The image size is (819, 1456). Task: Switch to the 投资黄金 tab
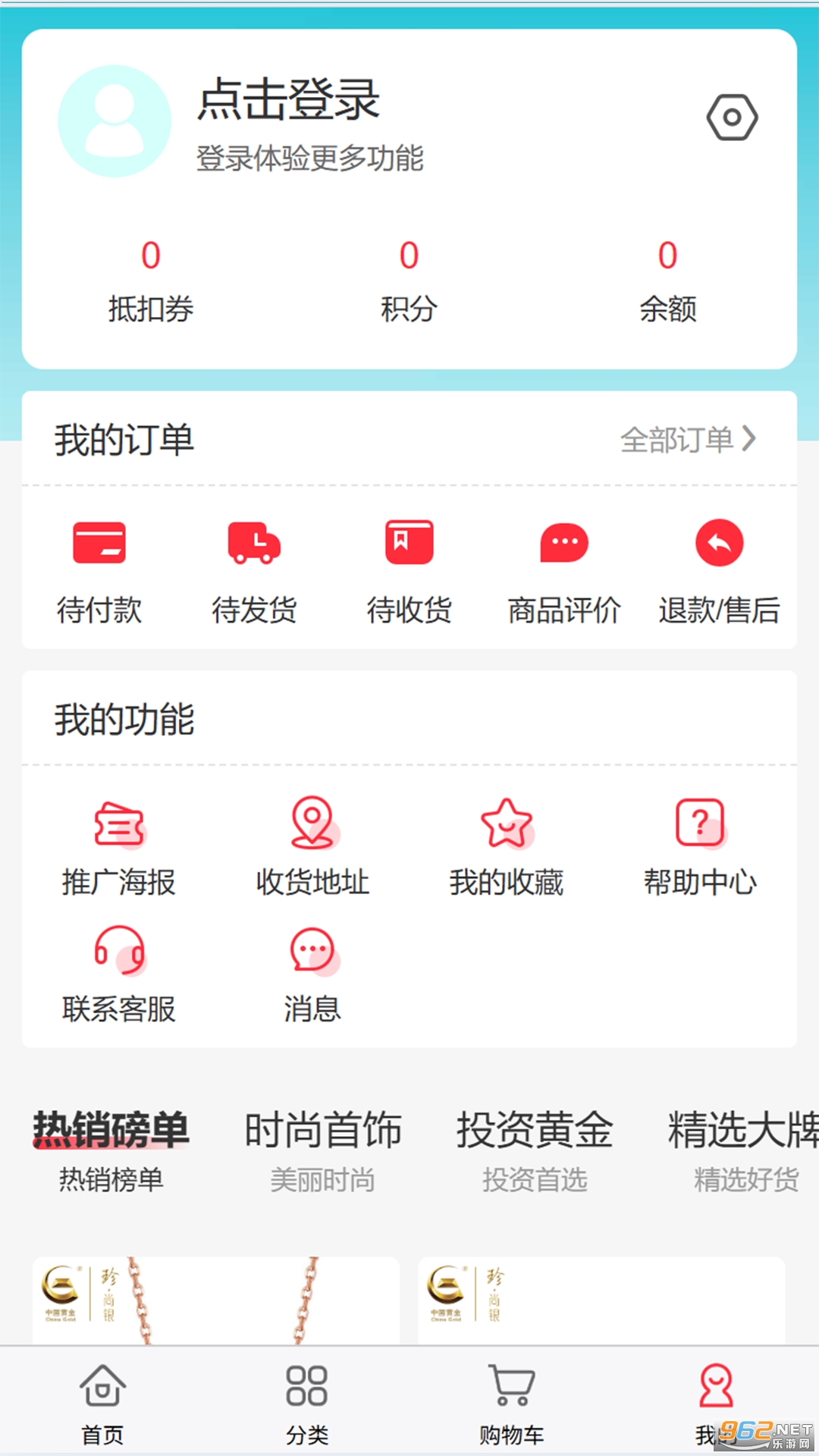[x=535, y=1149]
